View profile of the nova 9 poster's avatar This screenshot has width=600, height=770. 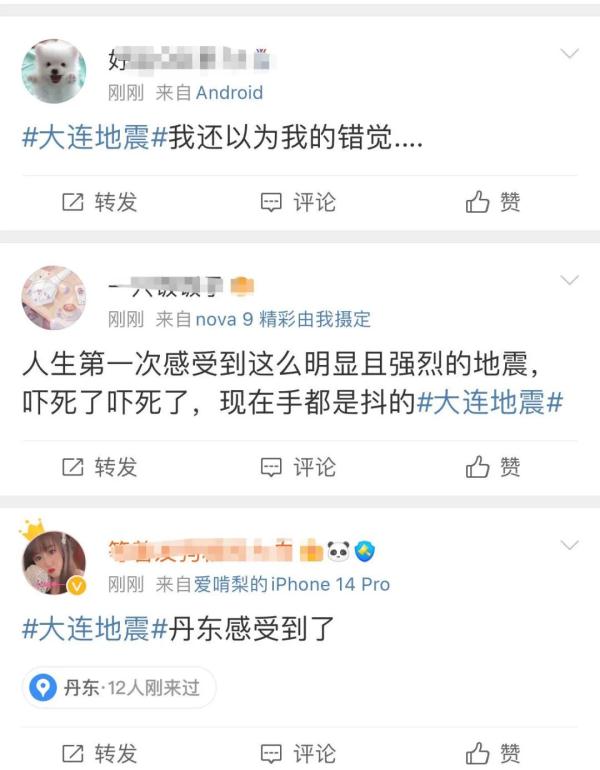point(53,297)
